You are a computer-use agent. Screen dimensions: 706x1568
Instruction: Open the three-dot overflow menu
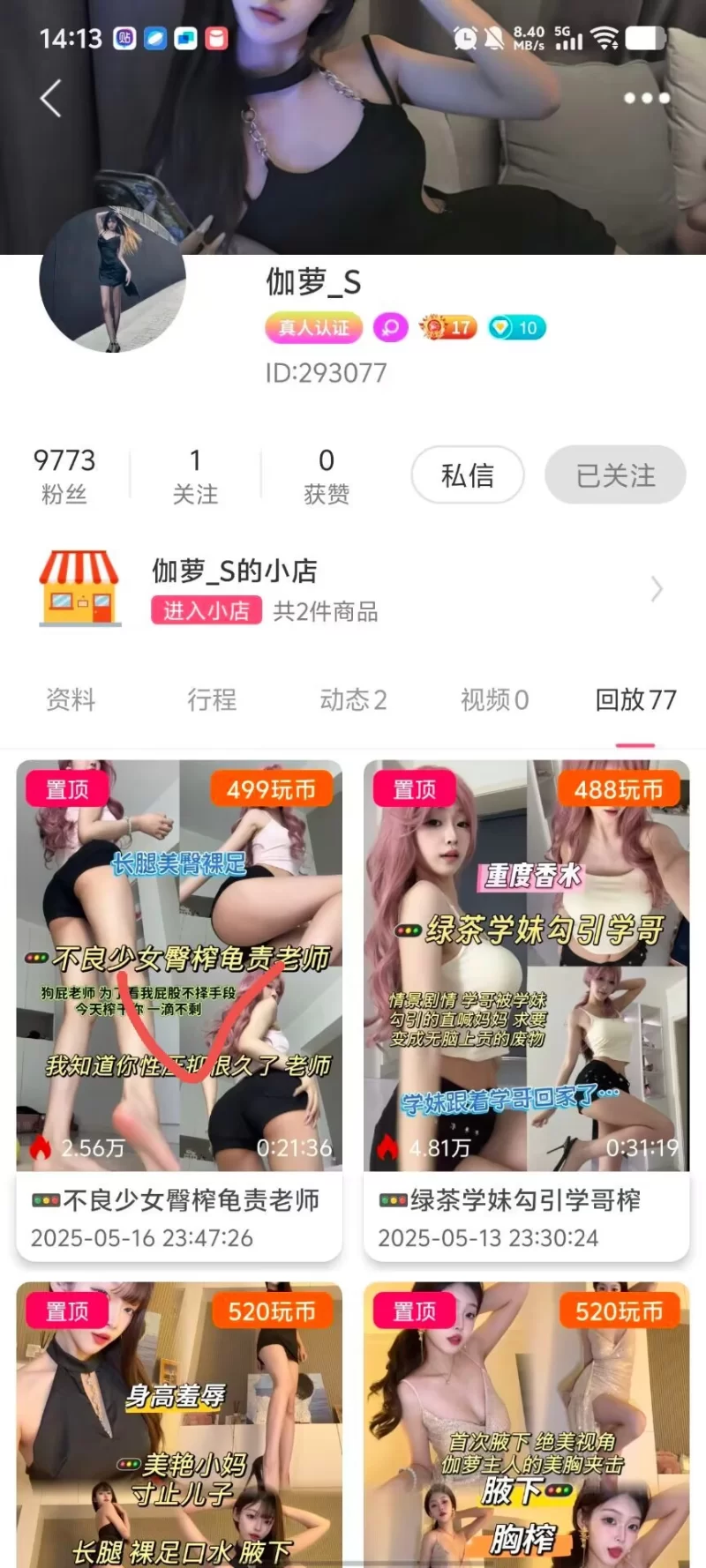(646, 98)
